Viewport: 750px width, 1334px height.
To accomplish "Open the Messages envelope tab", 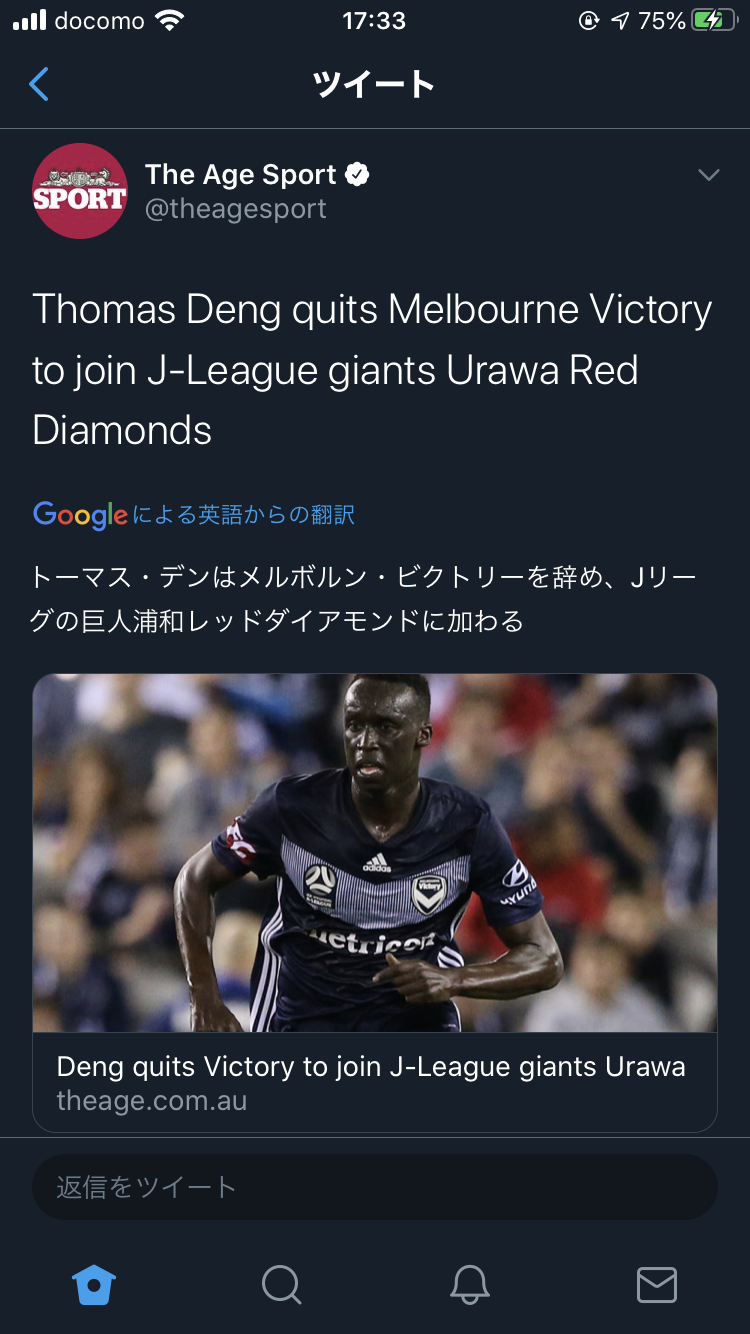I will (x=656, y=1284).
